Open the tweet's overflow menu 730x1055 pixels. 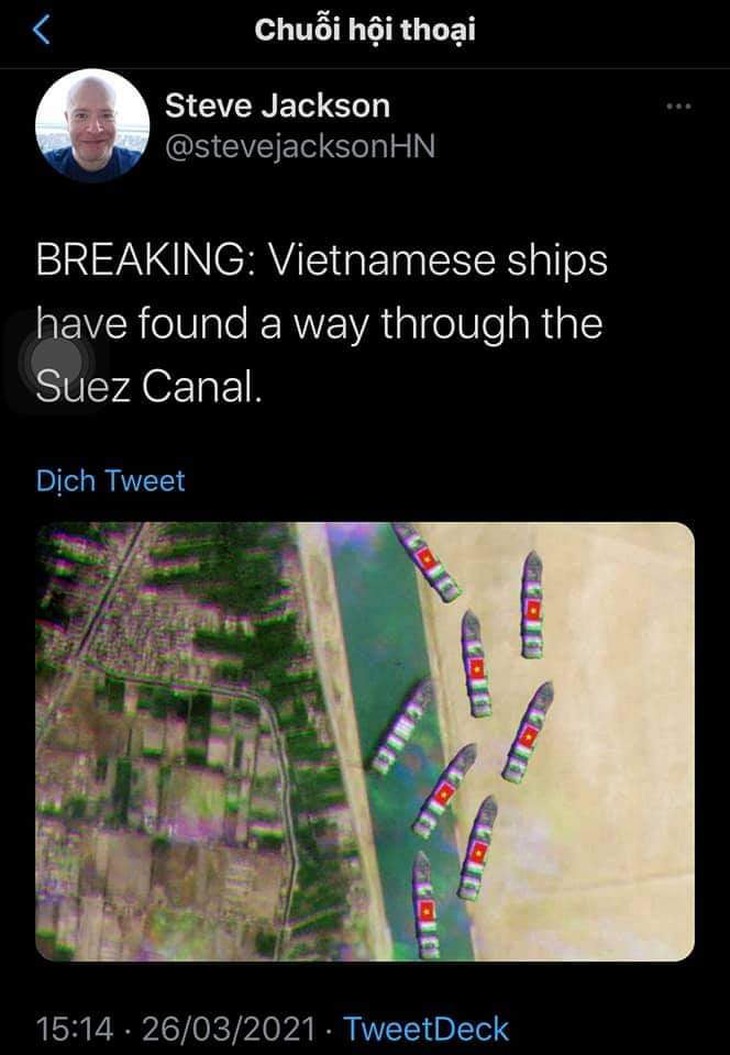[679, 106]
